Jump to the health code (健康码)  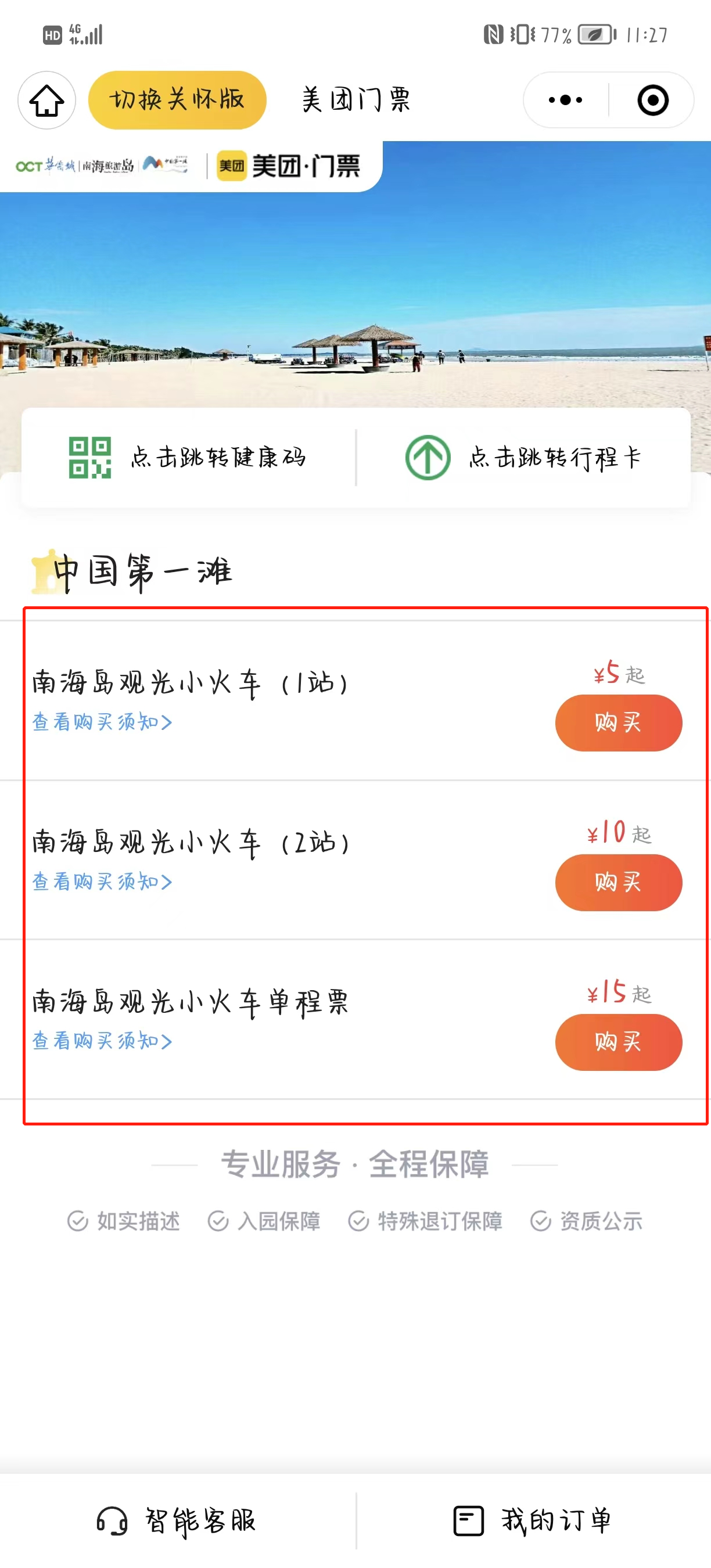(189, 457)
